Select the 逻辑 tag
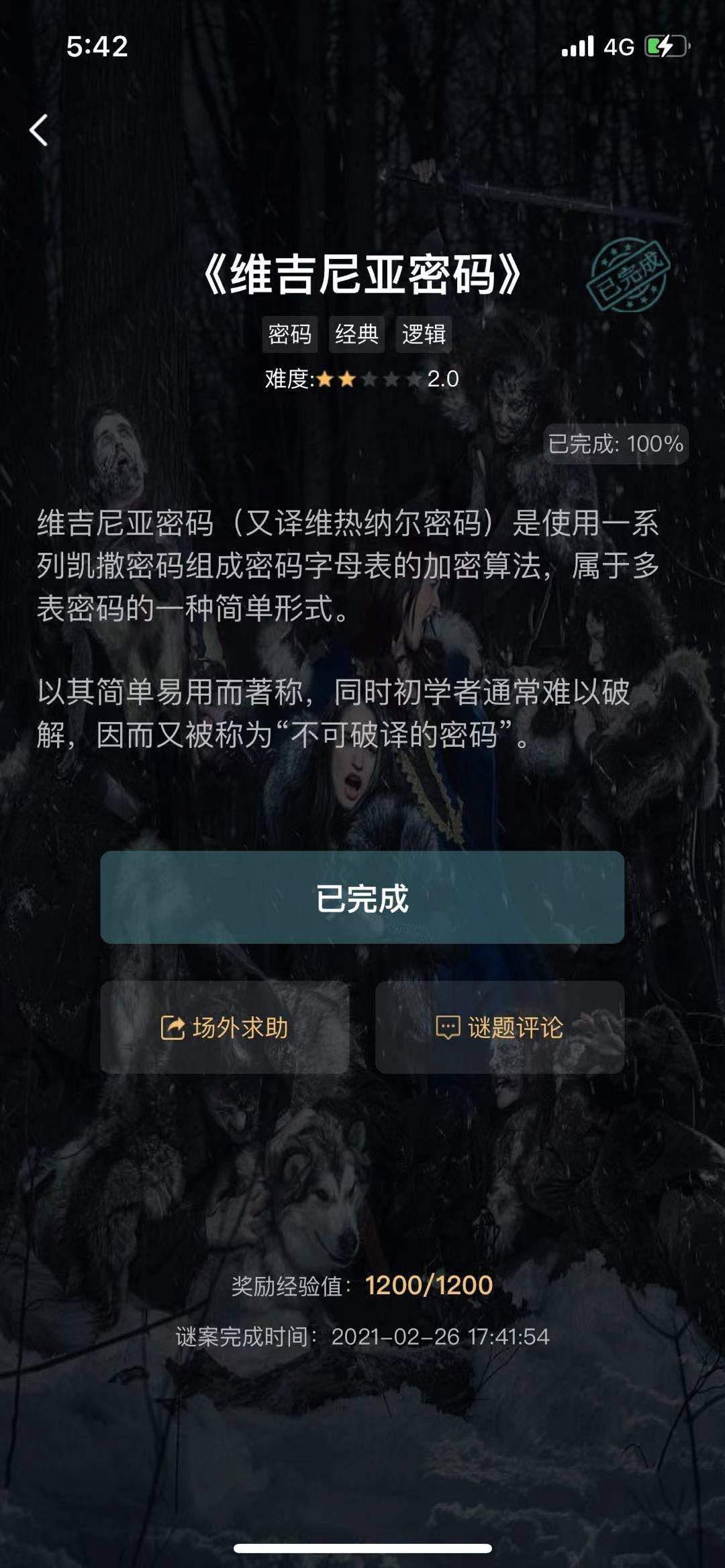This screenshot has width=725, height=1568. (x=423, y=334)
